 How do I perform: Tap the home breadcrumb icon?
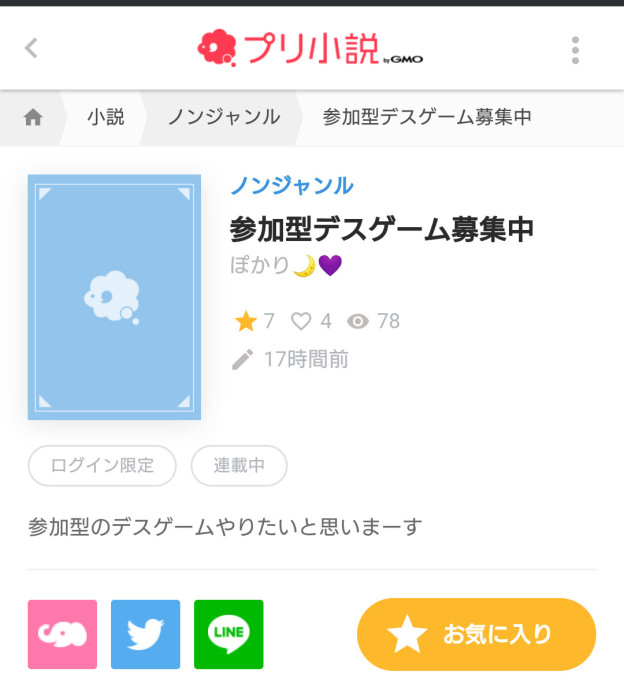click(x=33, y=118)
